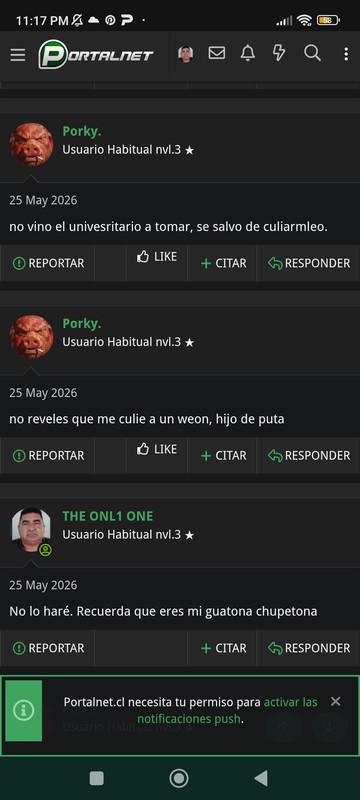The image size is (360, 800).
Task: Open the three-dot overflow menu
Action: [x=346, y=54]
